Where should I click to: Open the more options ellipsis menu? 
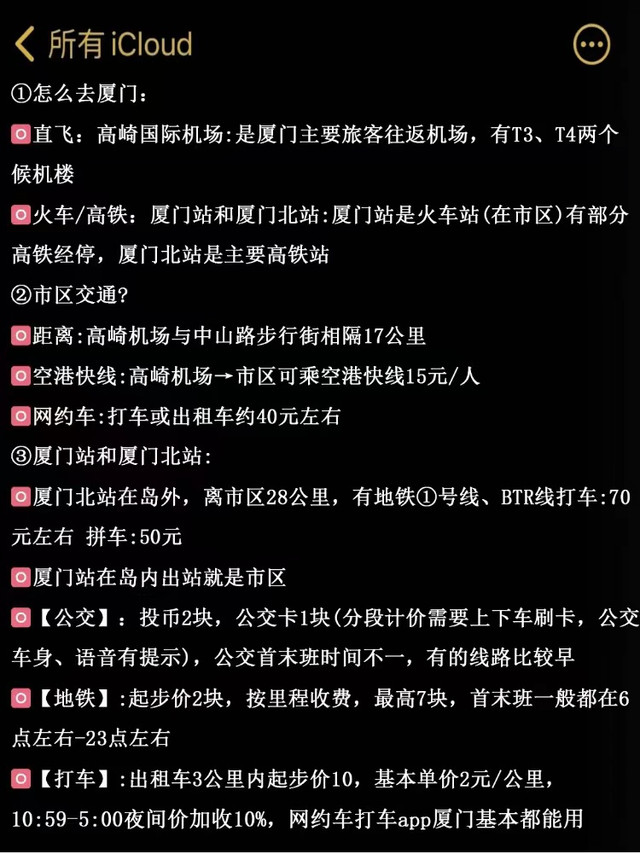pos(592,44)
